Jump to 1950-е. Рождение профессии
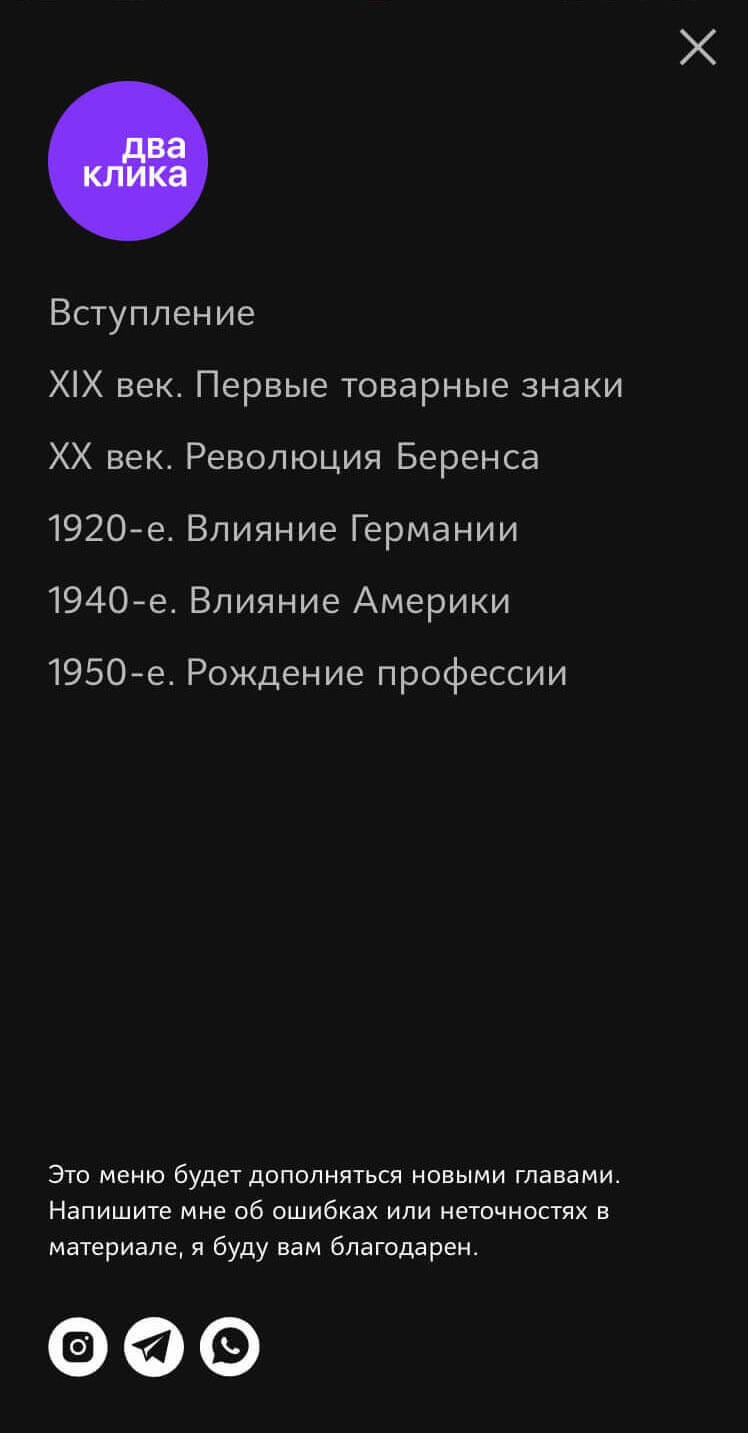This screenshot has width=748, height=1433. (x=308, y=673)
